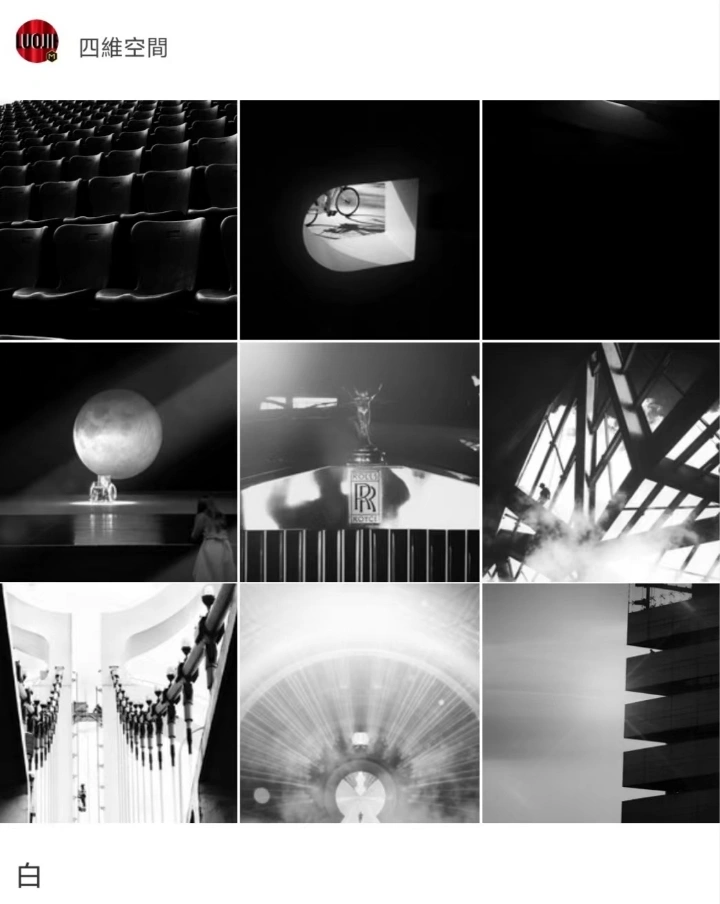Screen dimensions: 720x904
Task: Open the building silhouette with sunflare photo
Action: click(x=601, y=704)
